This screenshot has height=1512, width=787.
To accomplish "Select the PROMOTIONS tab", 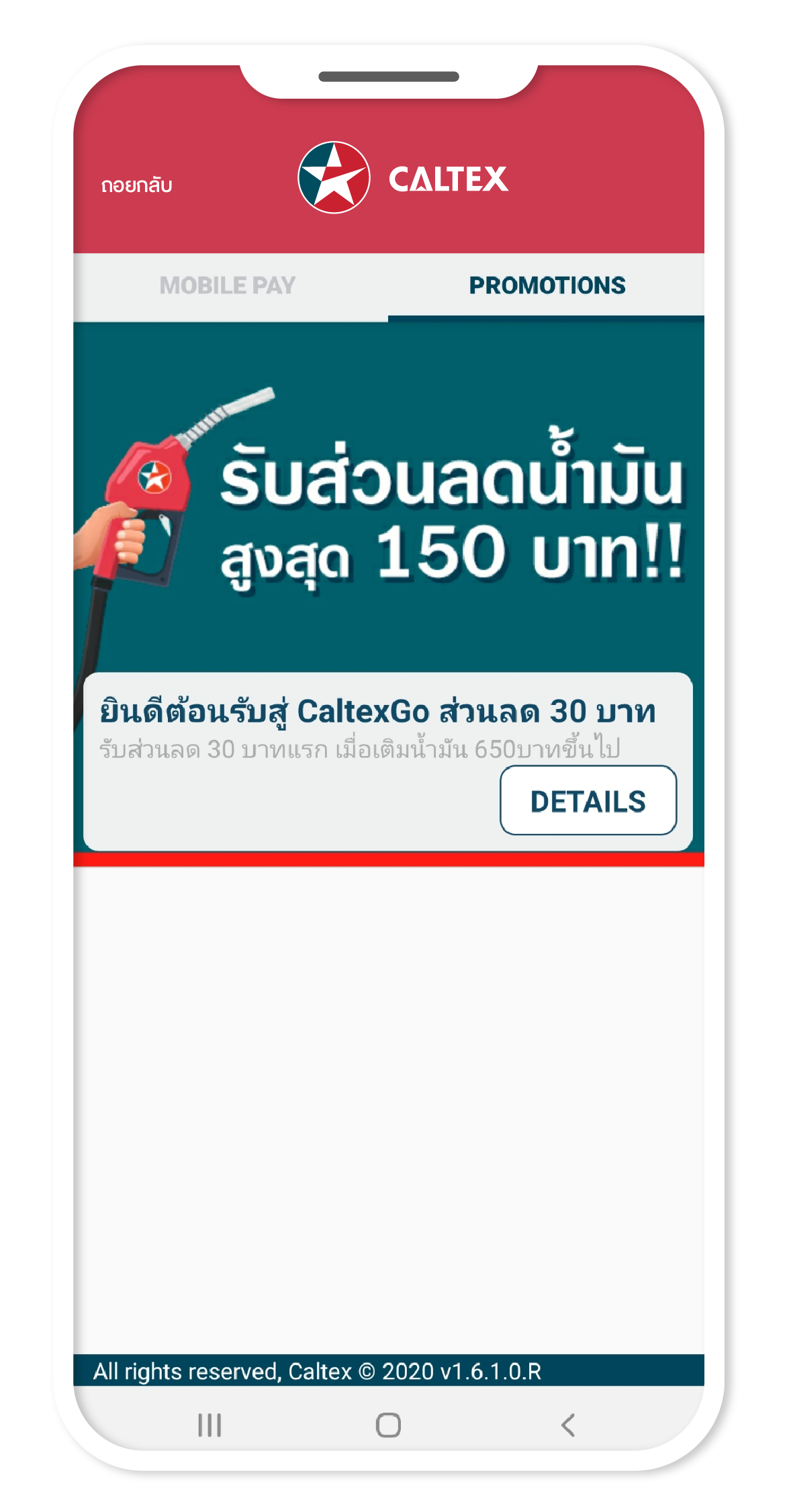I will point(547,285).
